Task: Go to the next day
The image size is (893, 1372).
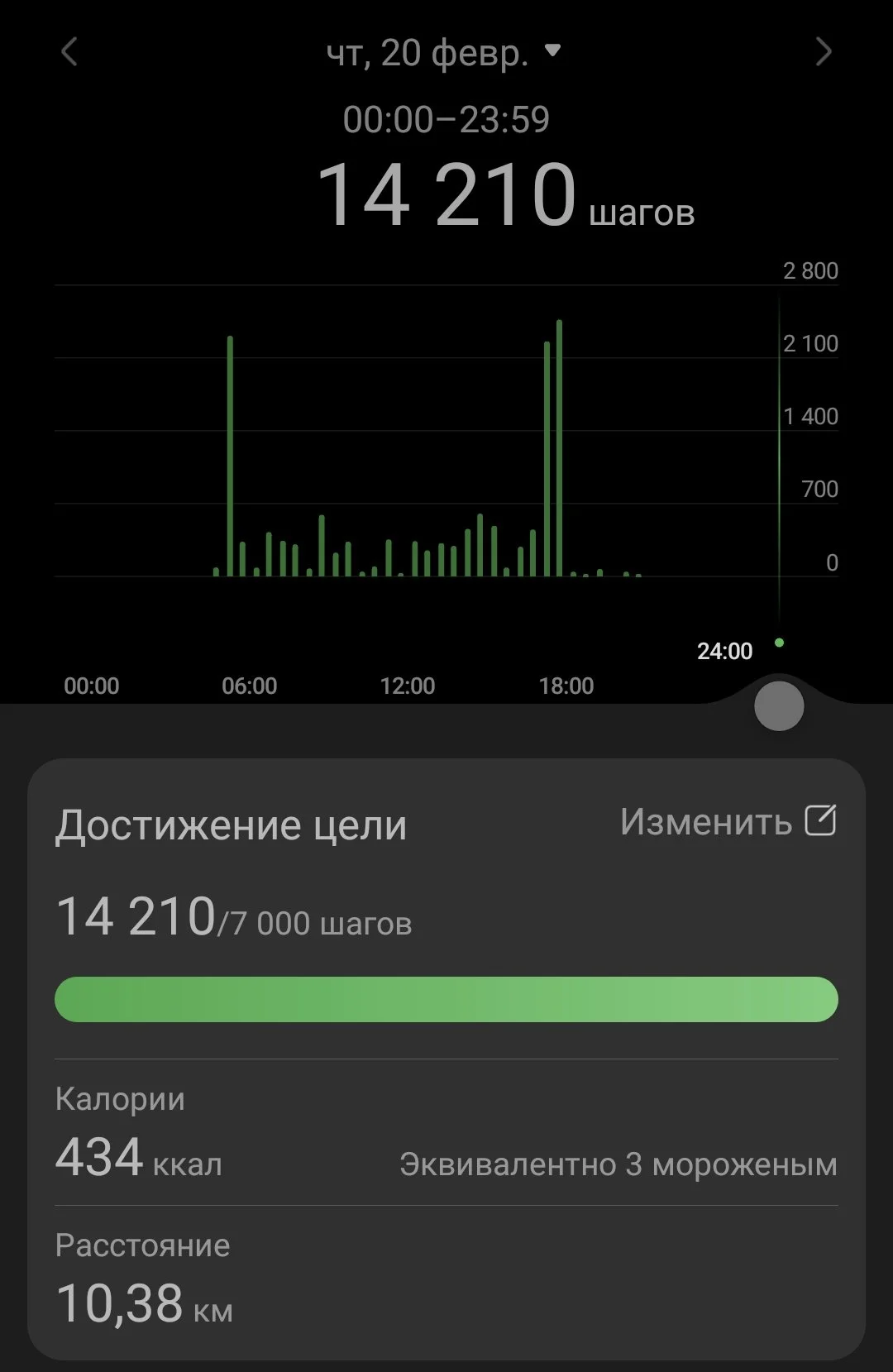Action: [823, 52]
